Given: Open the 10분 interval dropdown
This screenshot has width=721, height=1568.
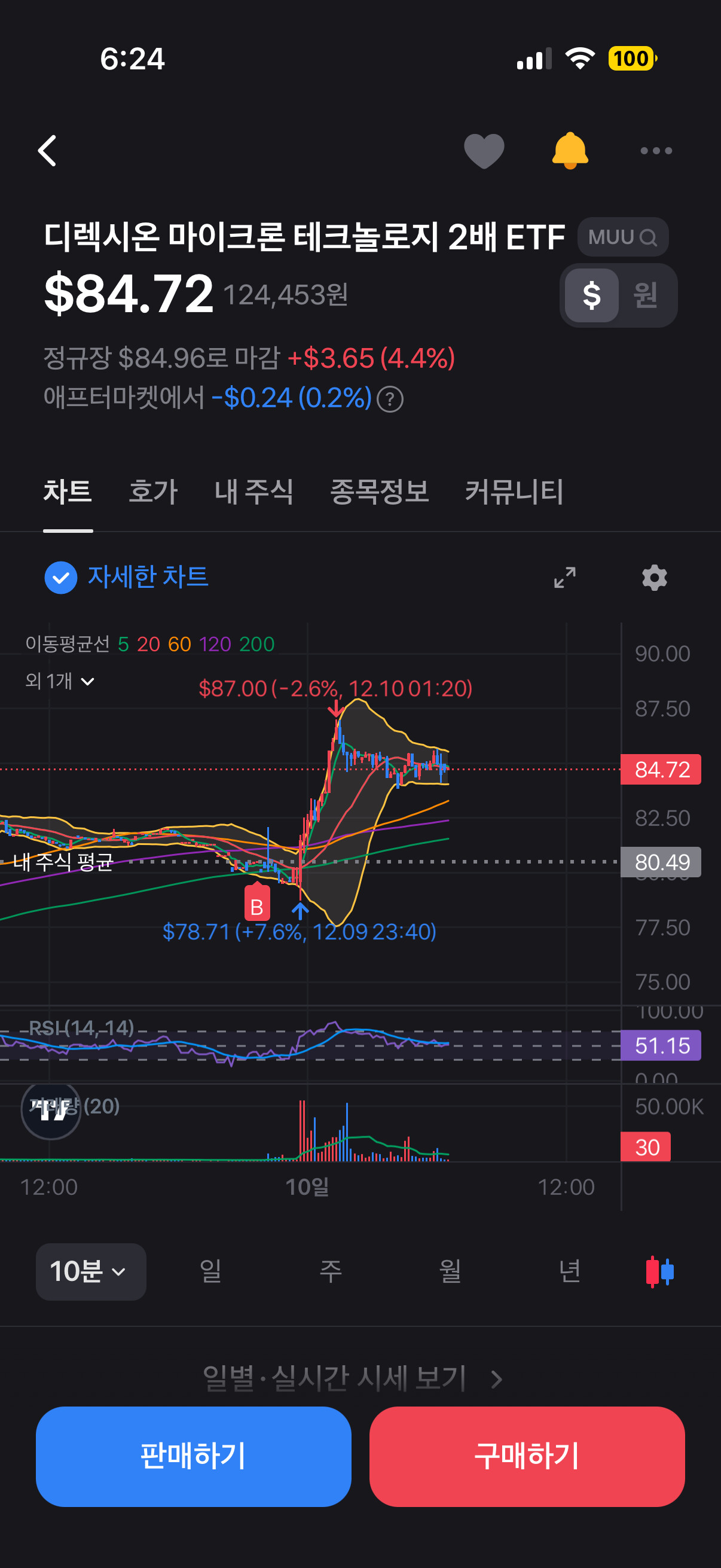Looking at the screenshot, I should [90, 1271].
